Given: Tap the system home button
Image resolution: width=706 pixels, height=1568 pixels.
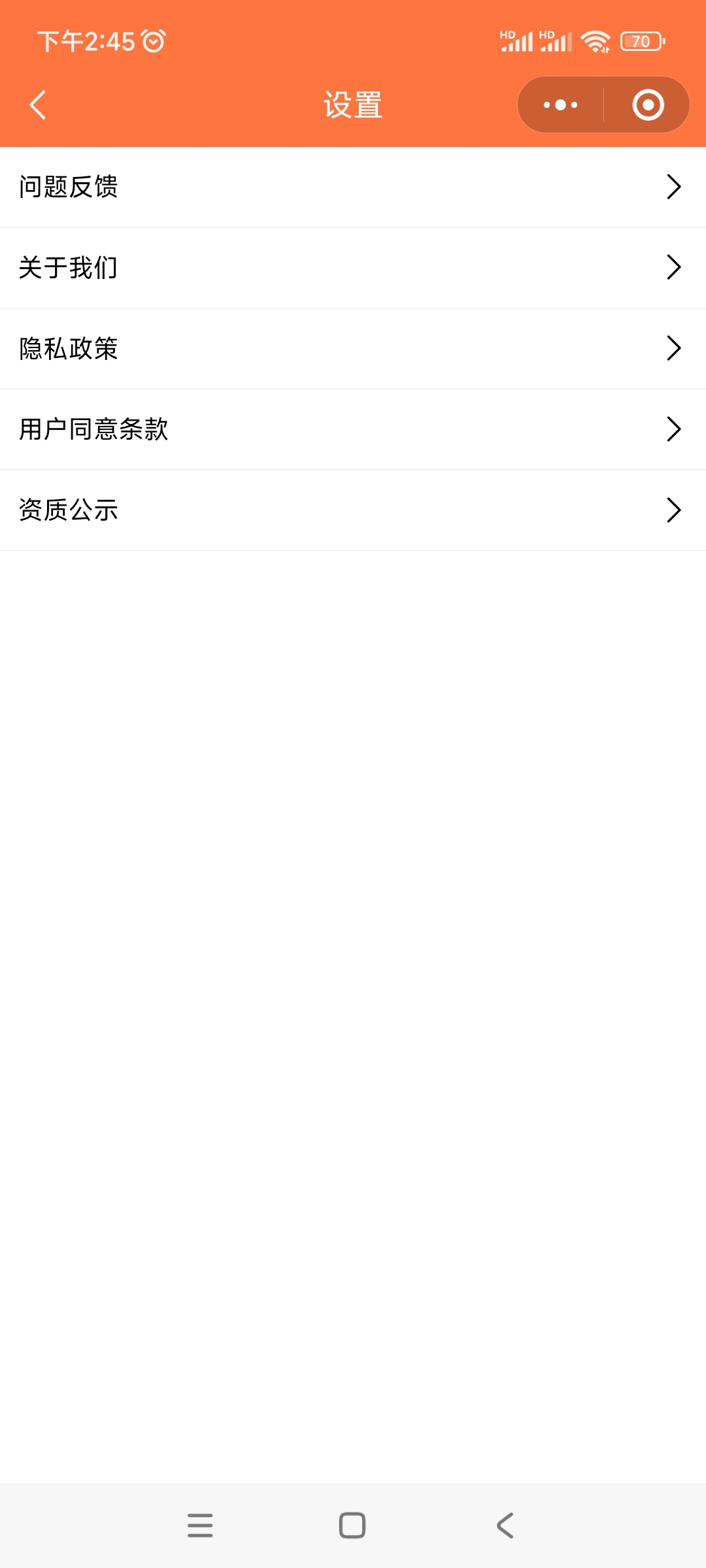Looking at the screenshot, I should pos(352,1526).
